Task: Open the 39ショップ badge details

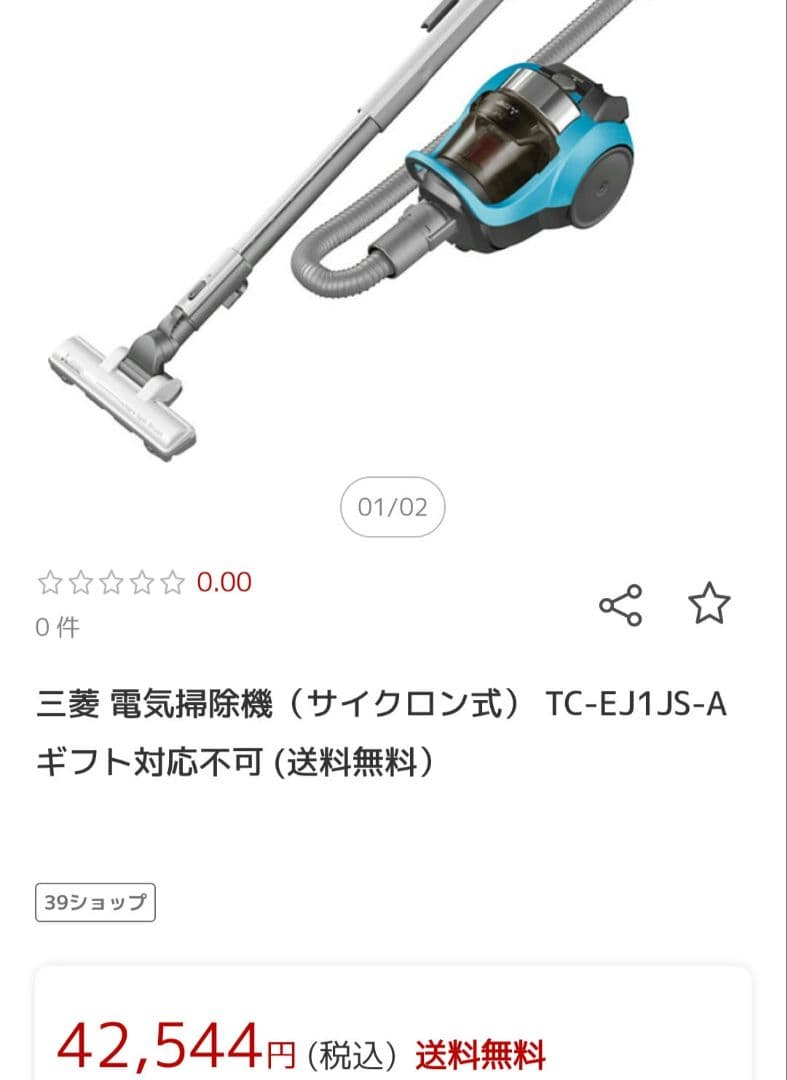Action: pos(93,899)
